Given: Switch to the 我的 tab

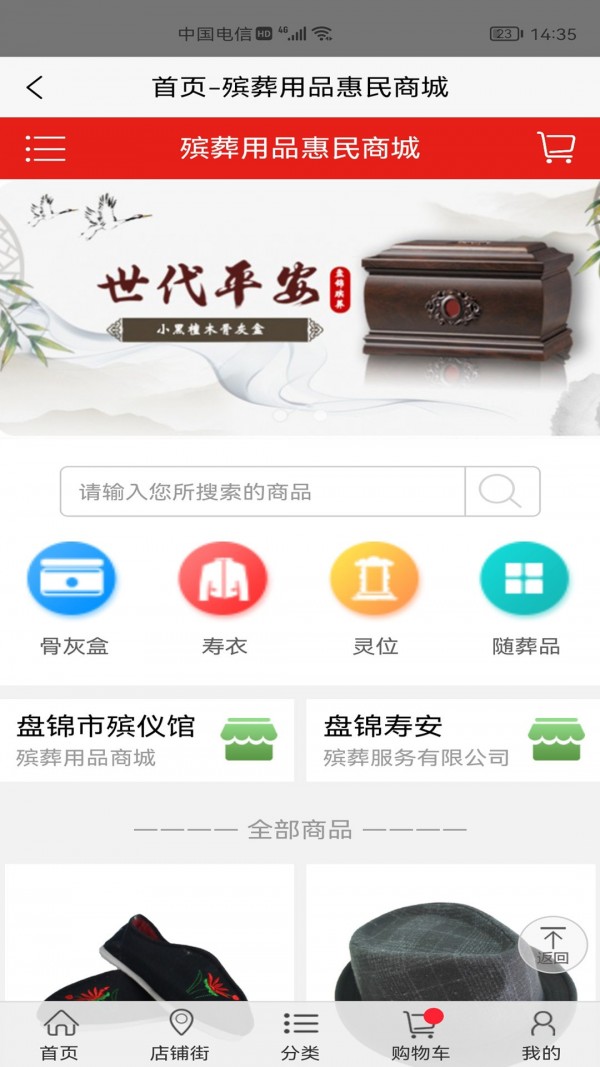Looking at the screenshot, I should (x=541, y=1036).
